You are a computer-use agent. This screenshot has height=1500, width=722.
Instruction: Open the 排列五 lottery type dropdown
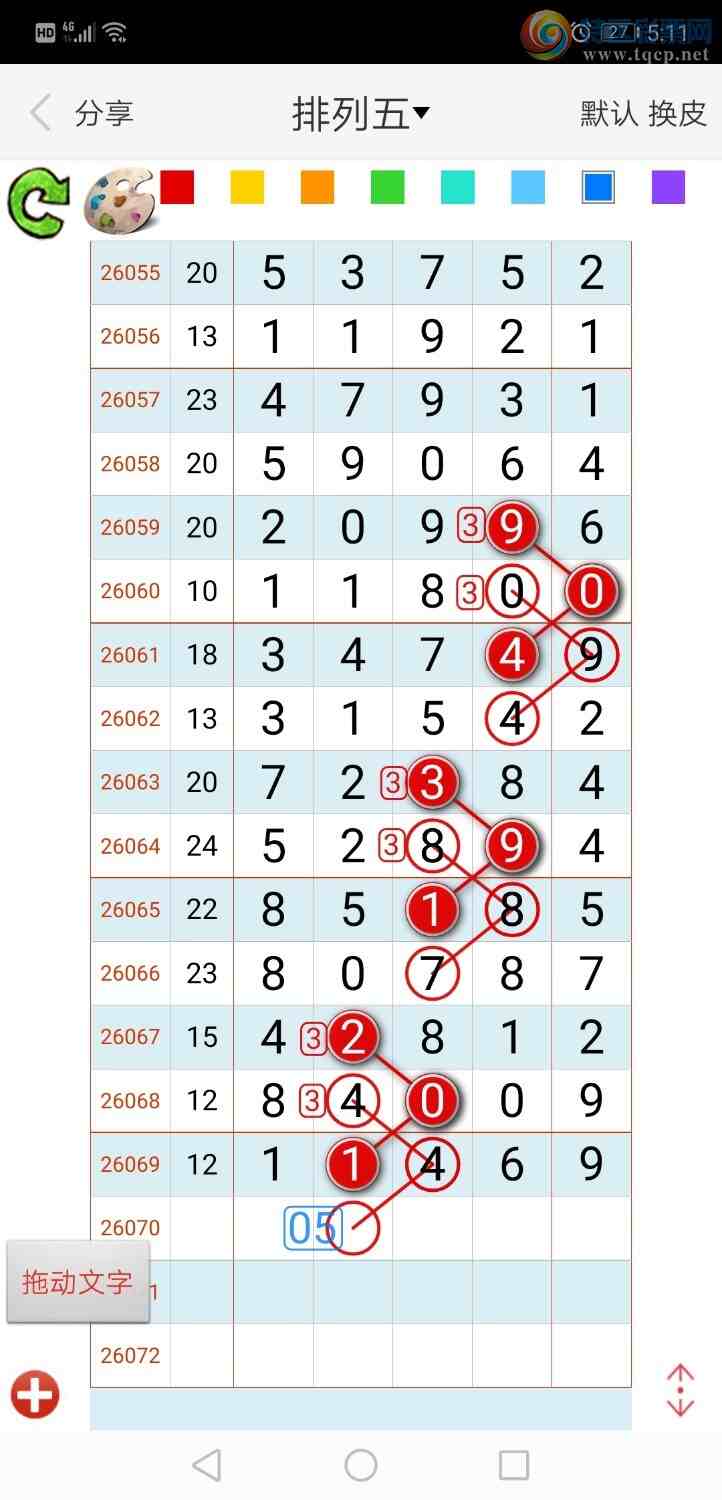point(360,114)
